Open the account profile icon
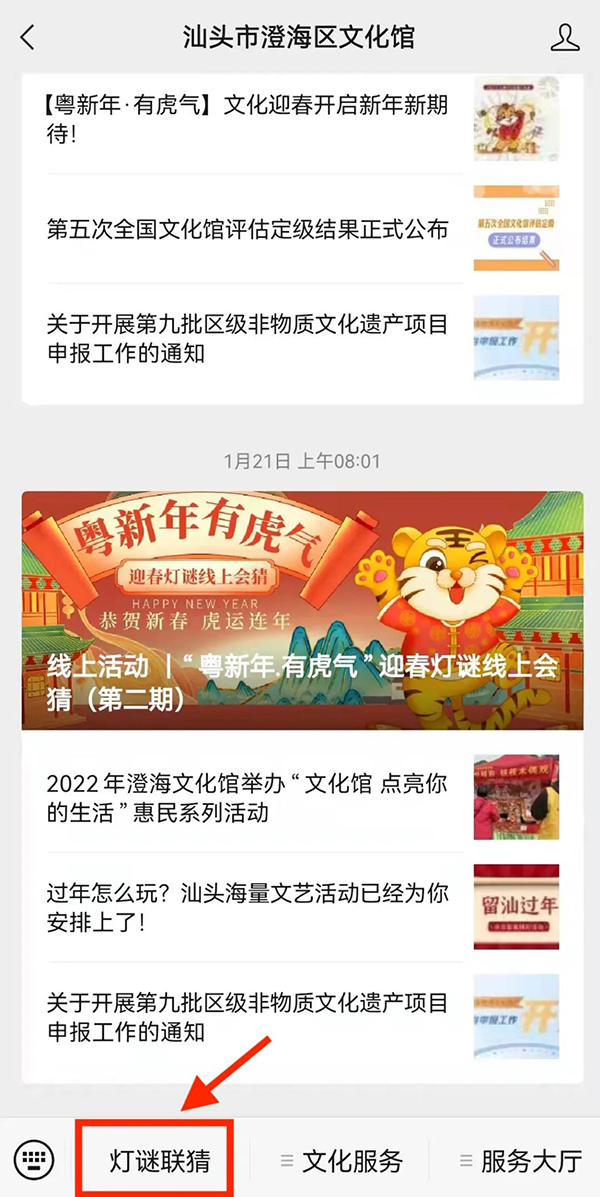The image size is (600, 1197). coord(565,38)
